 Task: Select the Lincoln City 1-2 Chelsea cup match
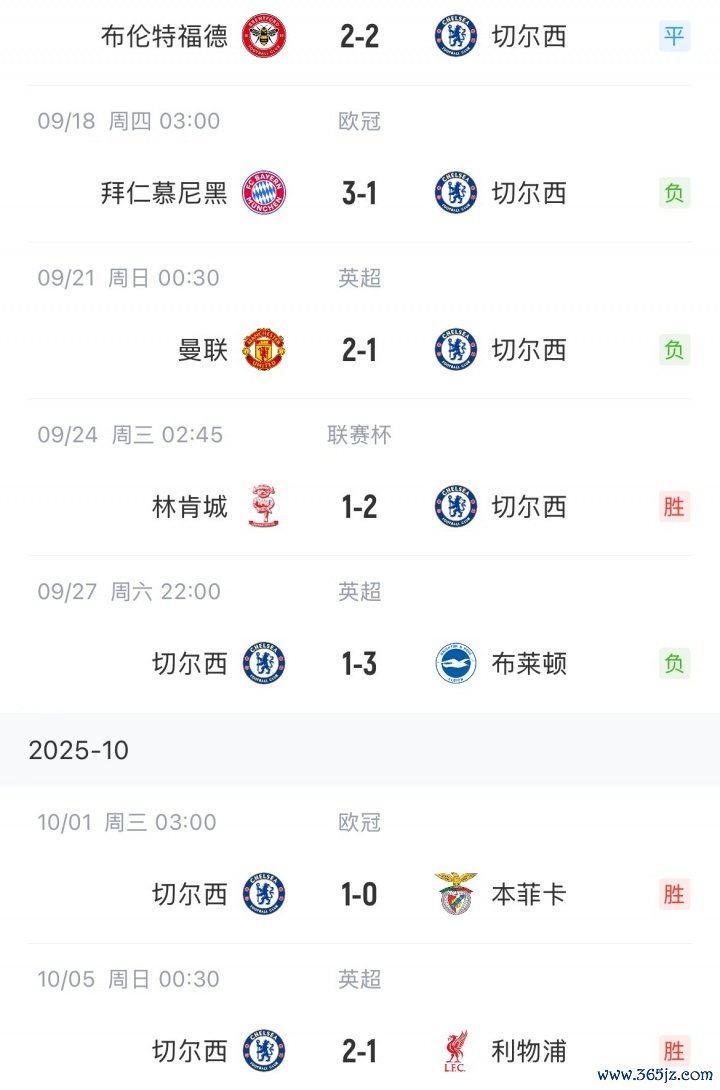click(x=359, y=507)
